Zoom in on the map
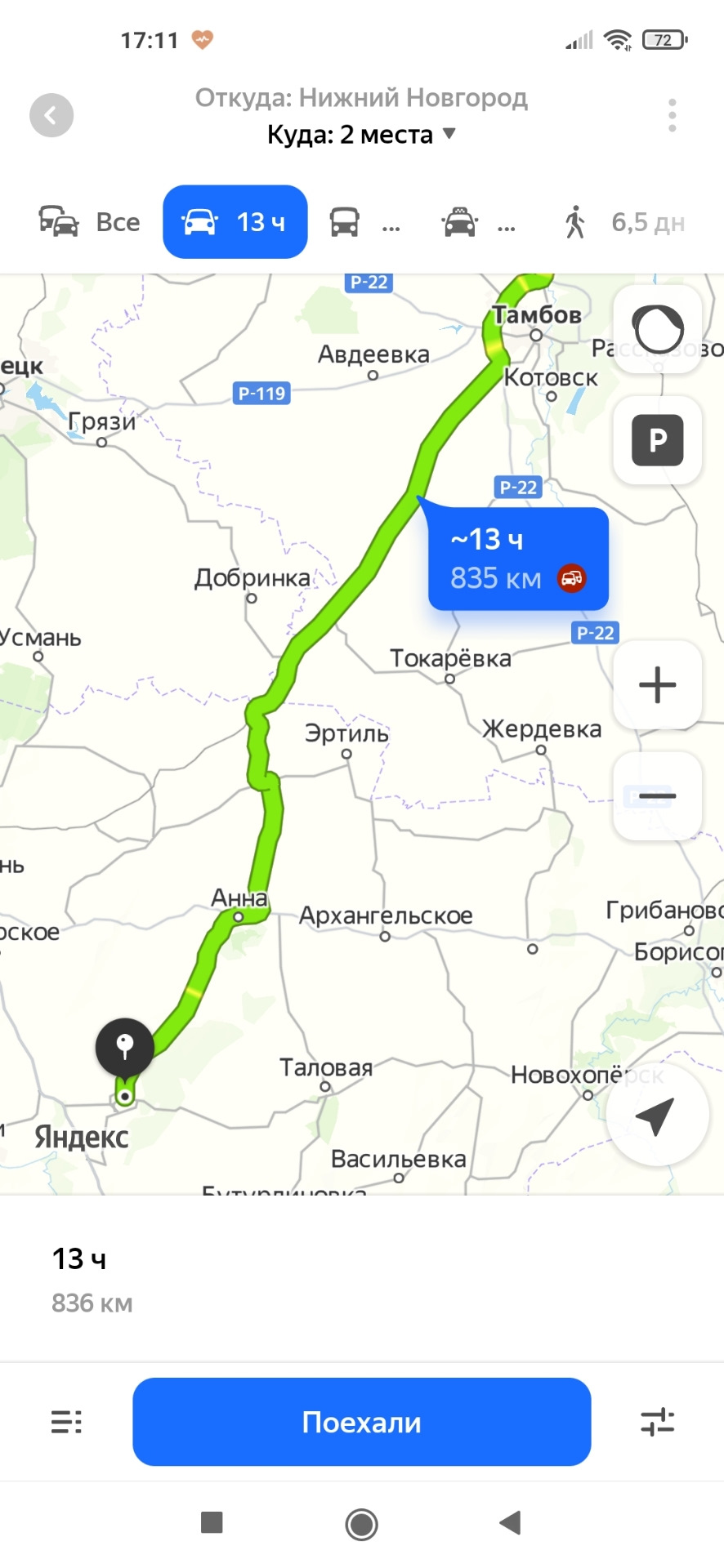The height and width of the screenshot is (1568, 724). click(658, 684)
